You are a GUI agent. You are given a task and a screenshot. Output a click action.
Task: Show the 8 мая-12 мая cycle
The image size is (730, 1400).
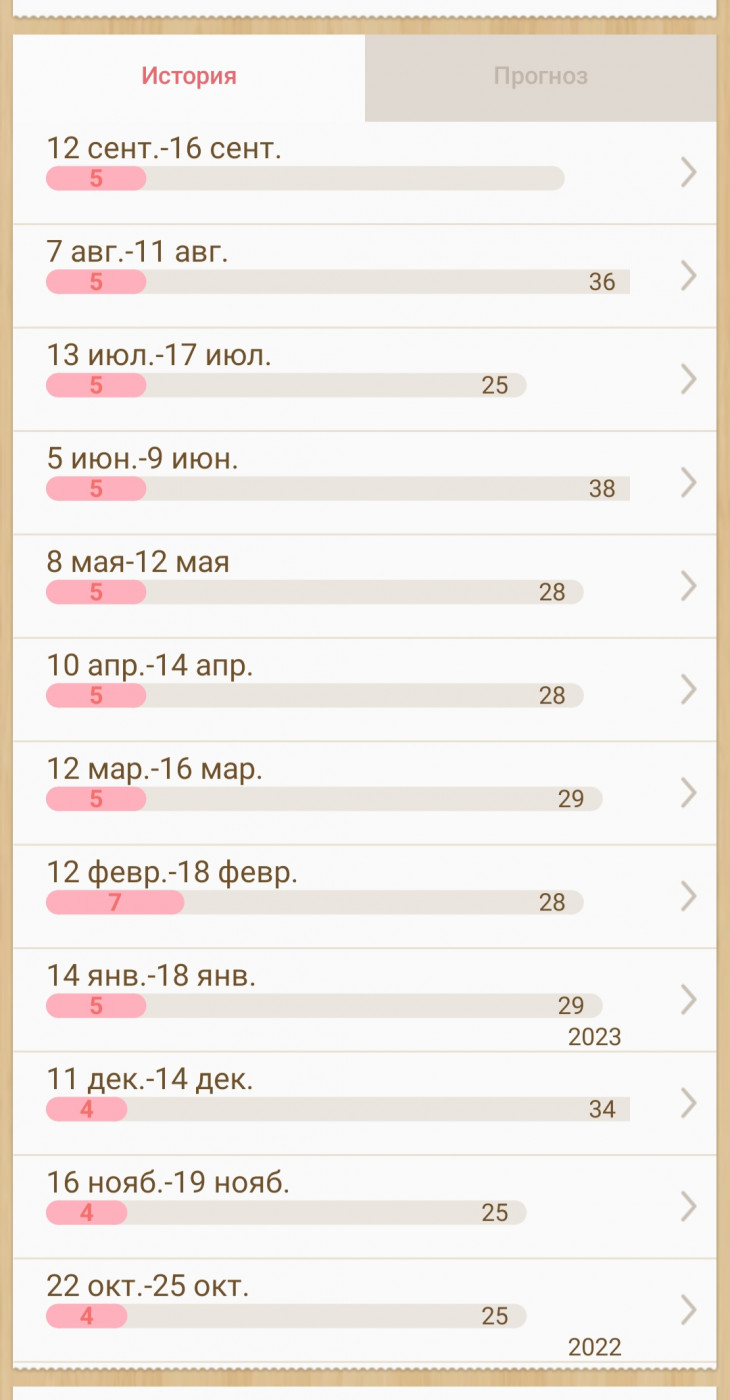(x=364, y=586)
